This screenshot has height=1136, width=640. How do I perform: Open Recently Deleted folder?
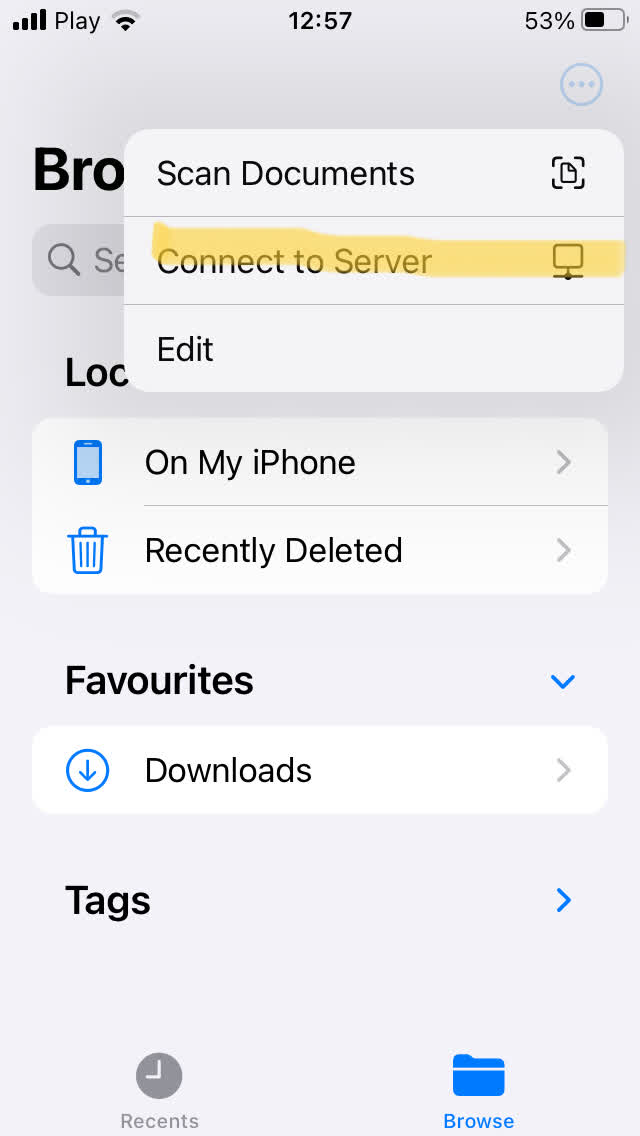click(x=320, y=550)
